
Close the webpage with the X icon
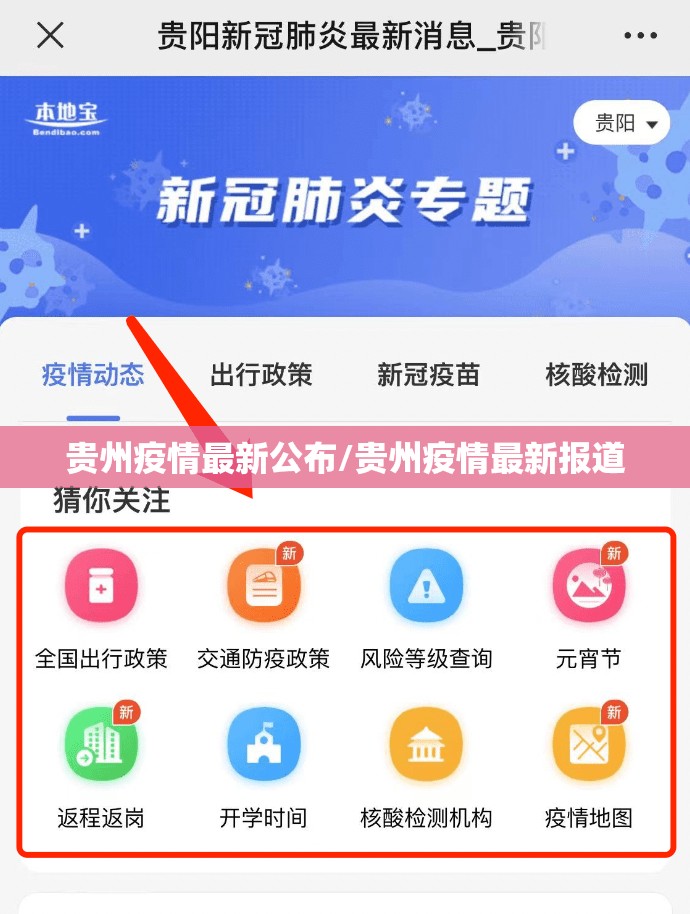pos(50,36)
